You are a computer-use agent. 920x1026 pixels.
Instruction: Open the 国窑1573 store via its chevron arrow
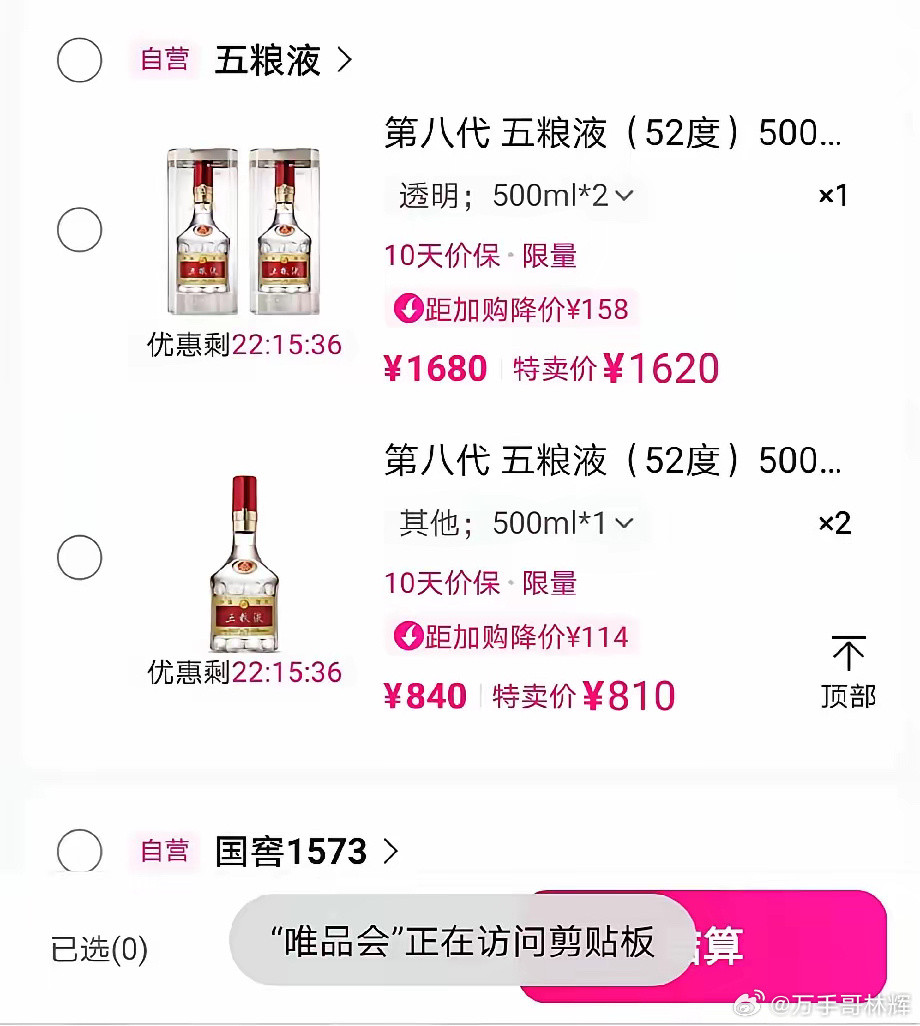390,852
